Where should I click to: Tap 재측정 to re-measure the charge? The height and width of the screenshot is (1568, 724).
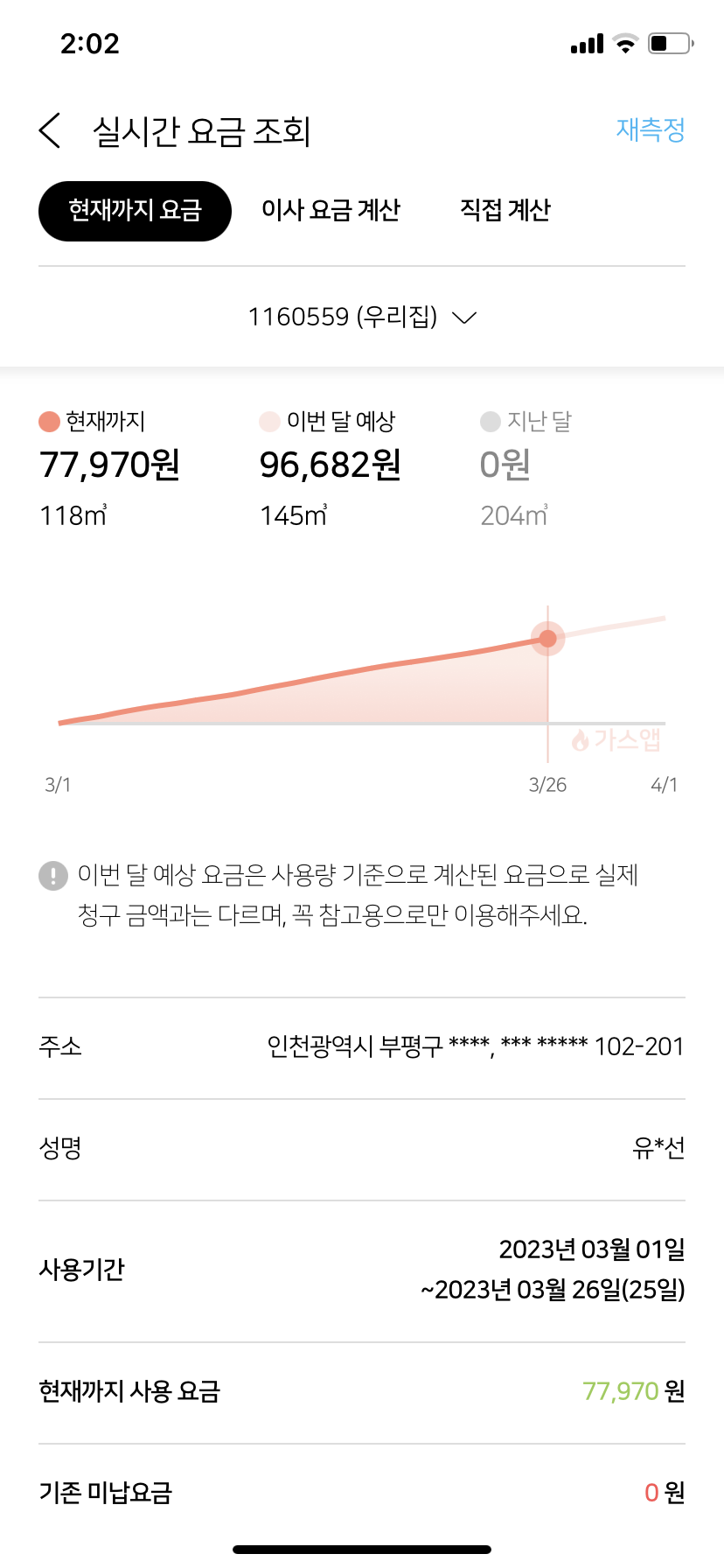coord(650,130)
